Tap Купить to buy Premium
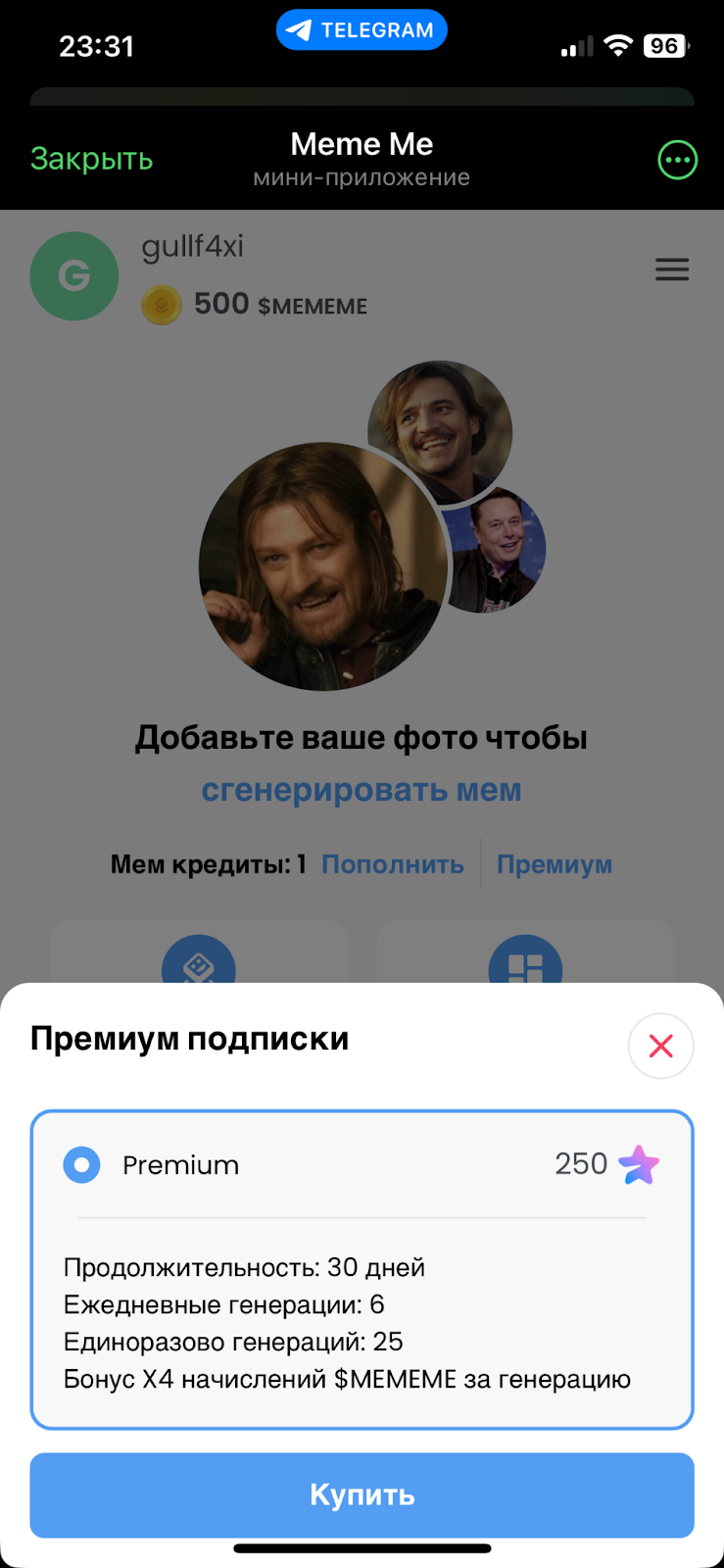 362,1494
